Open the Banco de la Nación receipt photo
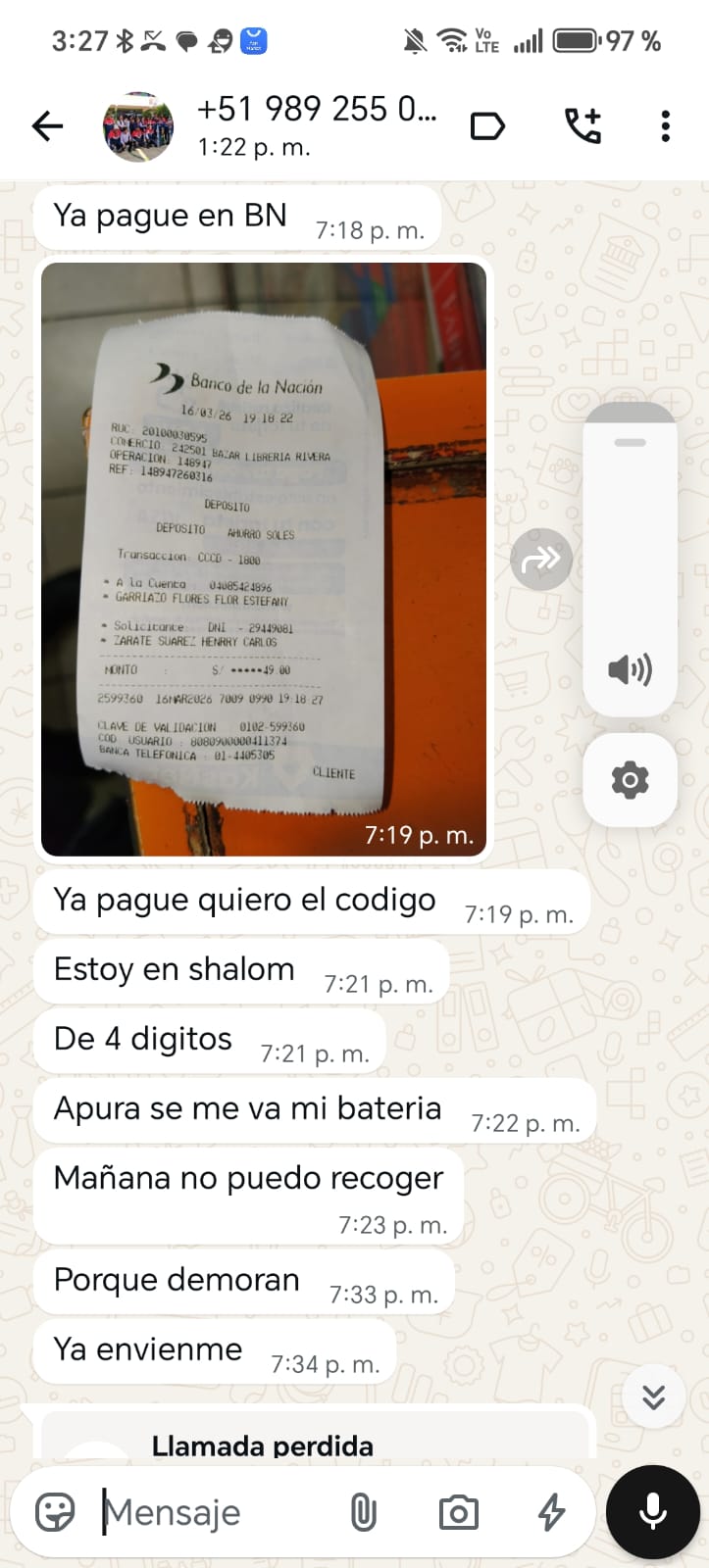The image size is (709, 1568). tap(264, 559)
